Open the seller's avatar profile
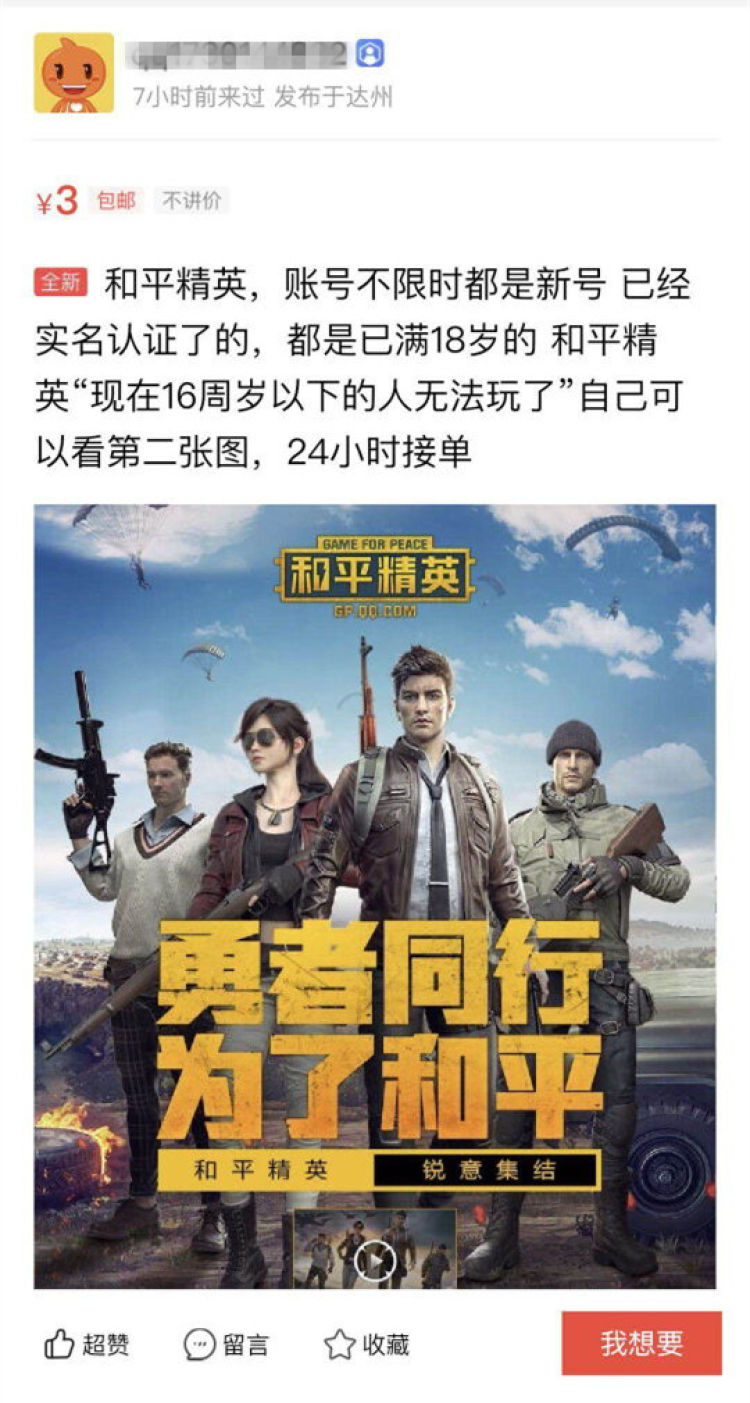Viewport: 750px width, 1403px height. [x=73, y=73]
